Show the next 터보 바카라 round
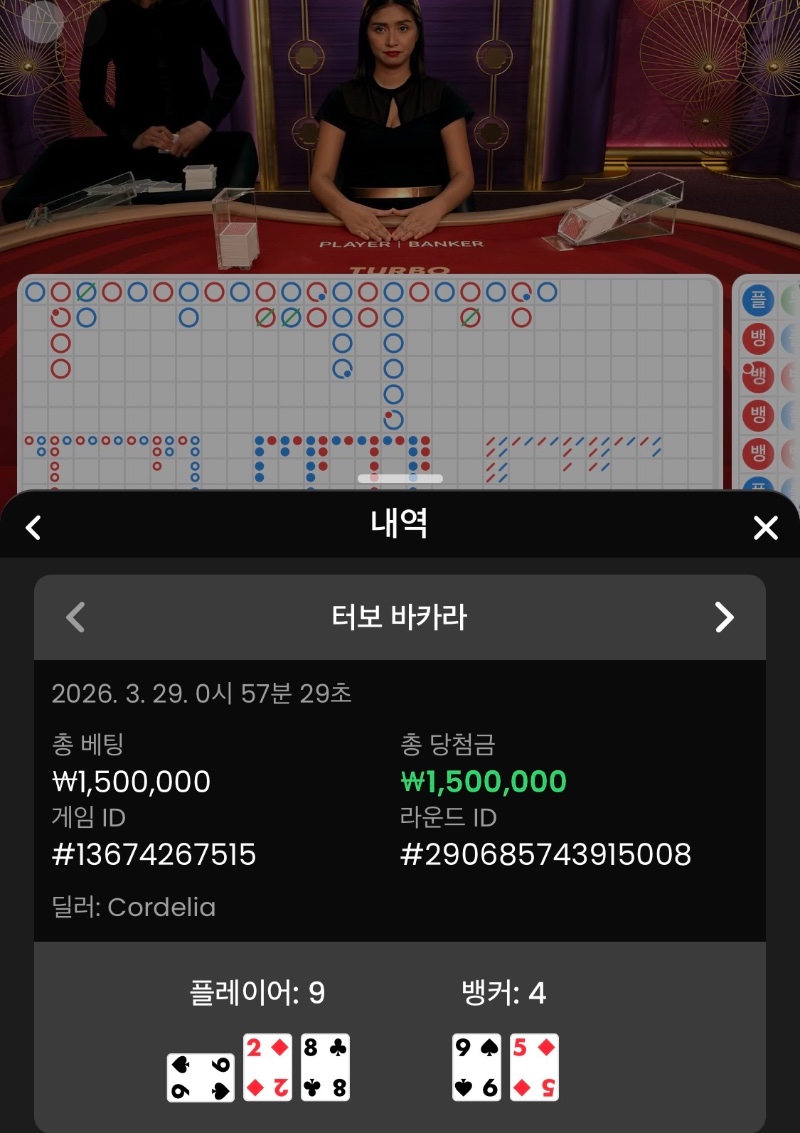This screenshot has height=1133, width=800. [x=724, y=617]
